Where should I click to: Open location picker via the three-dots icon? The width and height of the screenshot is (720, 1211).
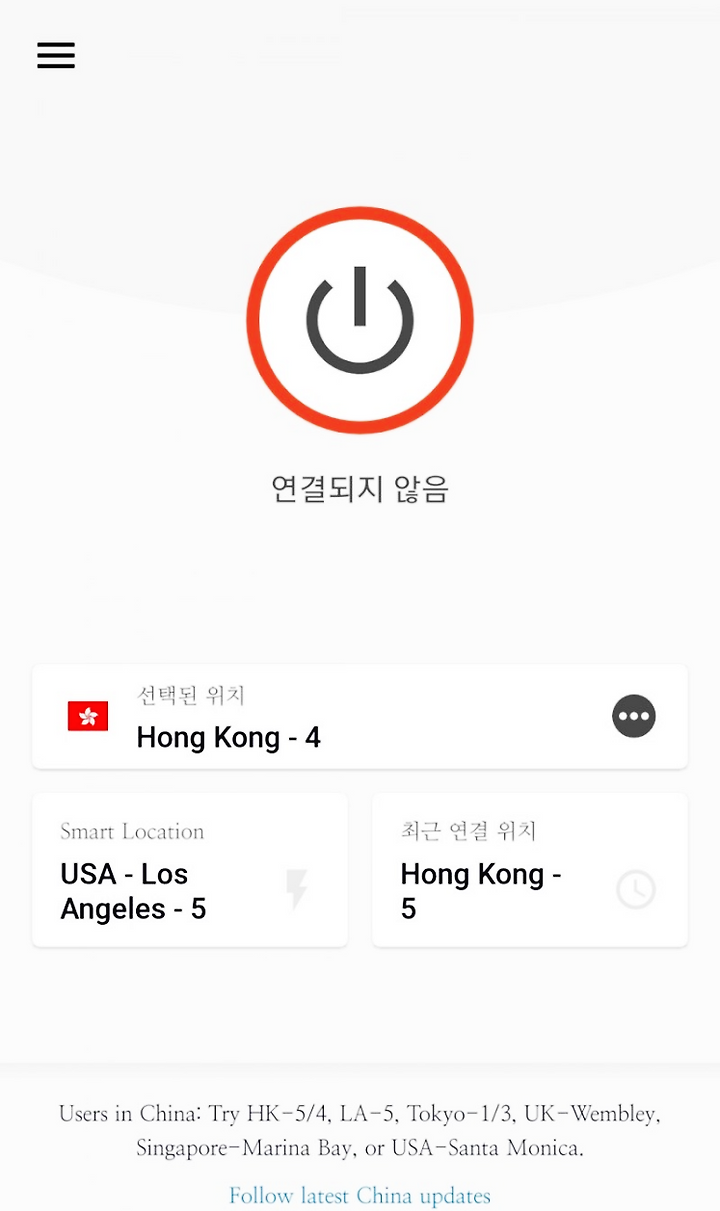[x=634, y=716]
